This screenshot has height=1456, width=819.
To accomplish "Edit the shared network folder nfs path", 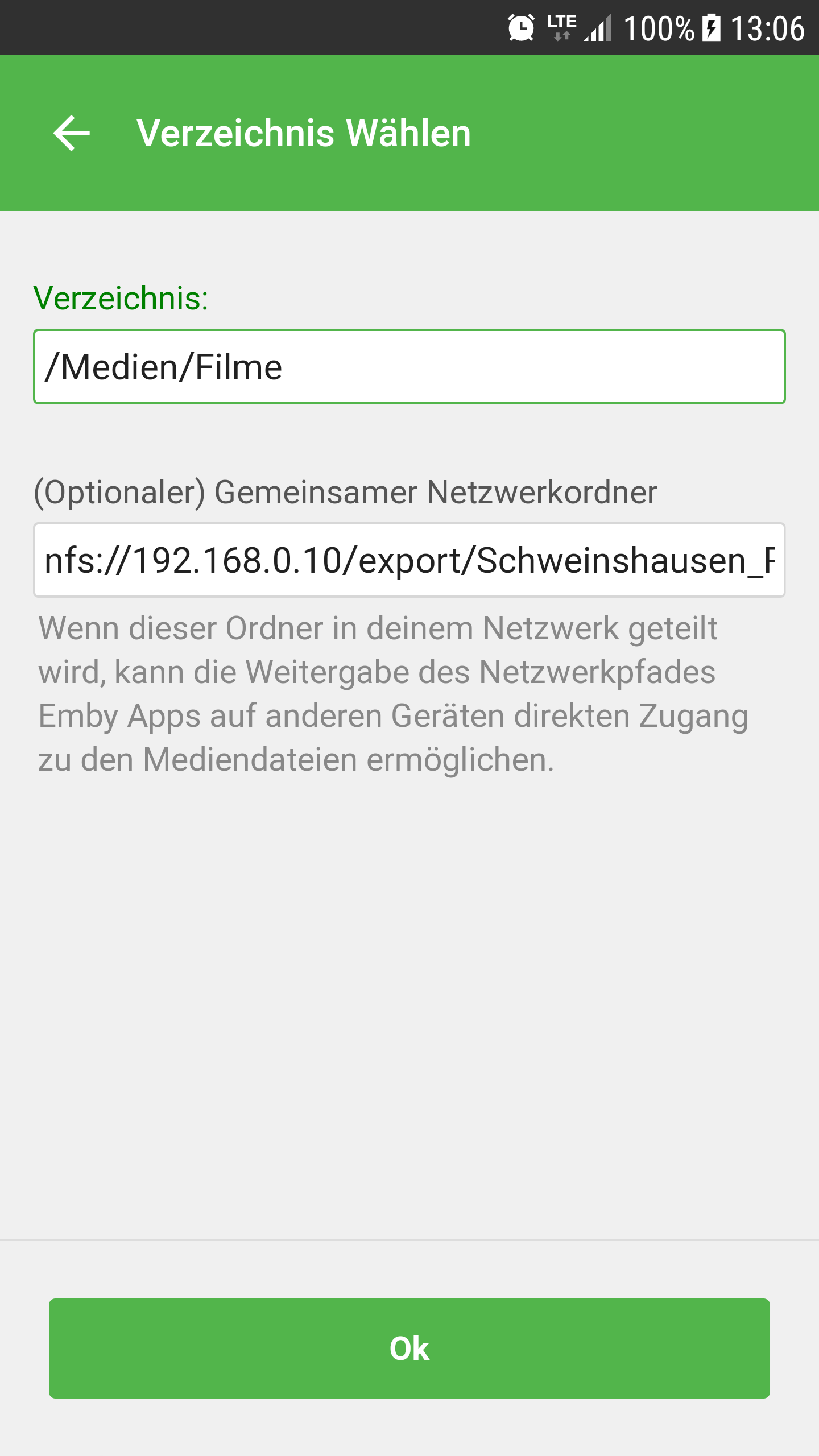I will 409,560.
